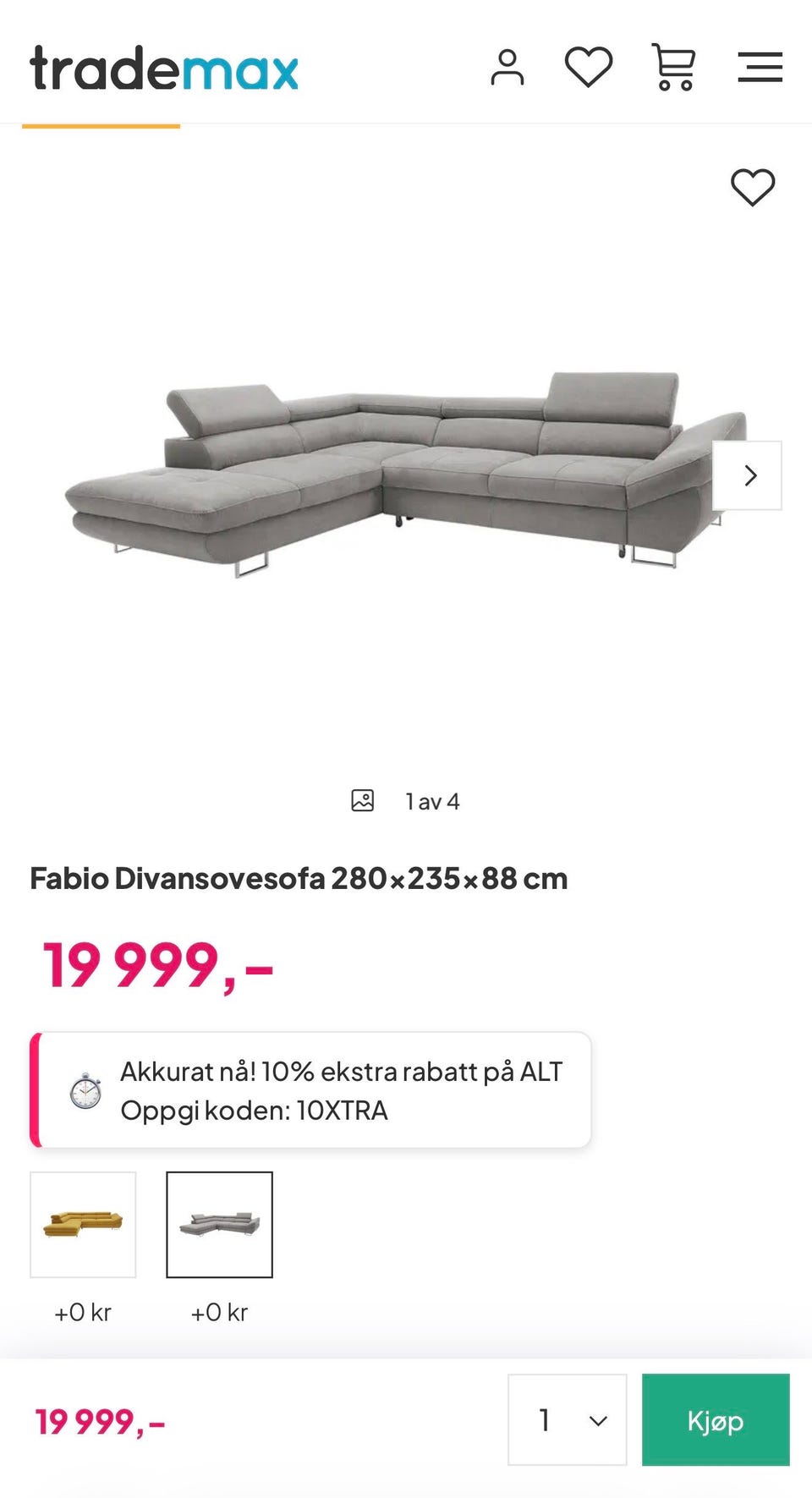The image size is (812, 1498).
Task: Open the user account icon
Action: [x=508, y=68]
